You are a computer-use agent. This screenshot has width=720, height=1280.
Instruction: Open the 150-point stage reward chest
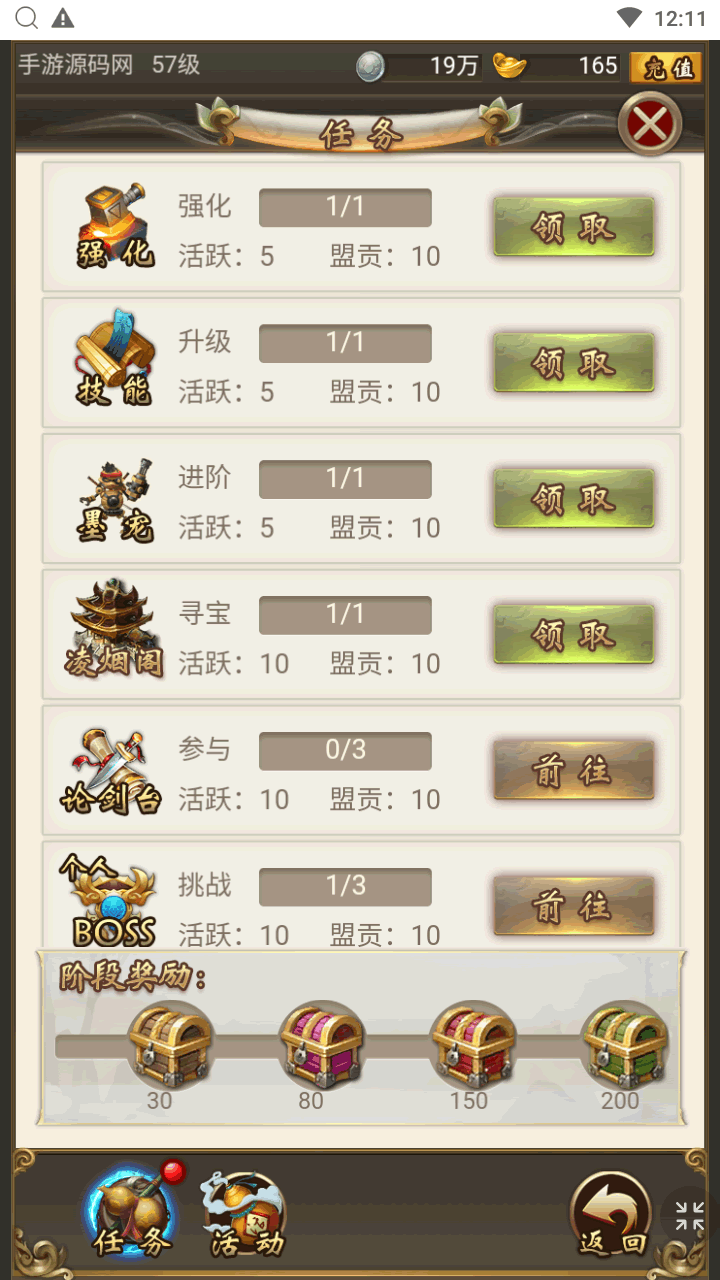point(472,1045)
